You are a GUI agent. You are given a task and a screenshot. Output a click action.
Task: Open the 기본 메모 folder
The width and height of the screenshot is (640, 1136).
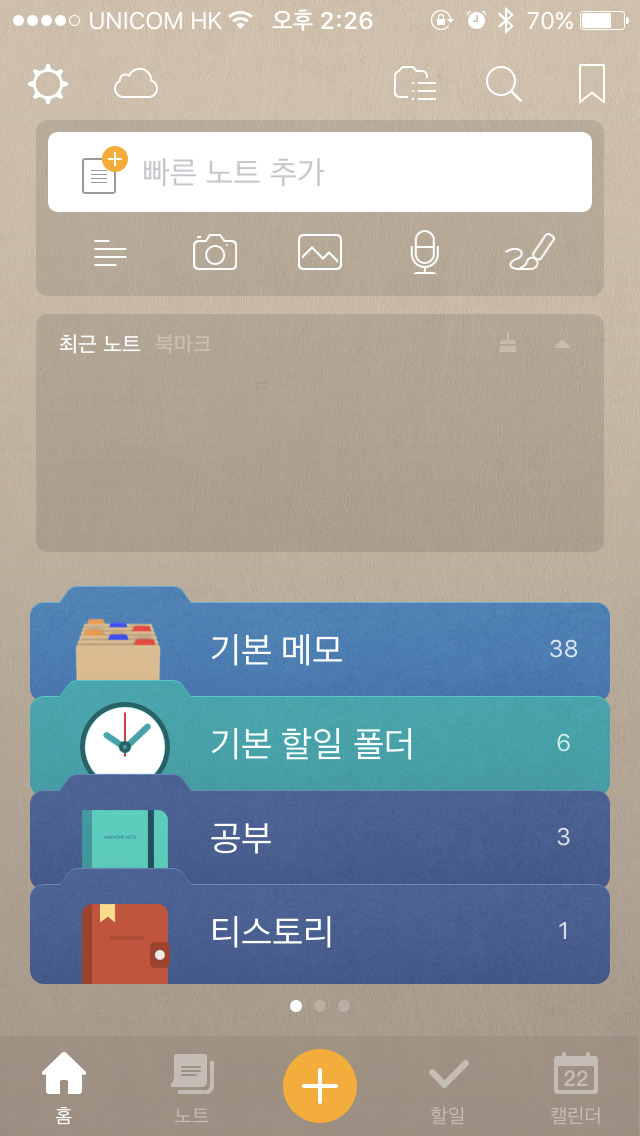coord(320,649)
